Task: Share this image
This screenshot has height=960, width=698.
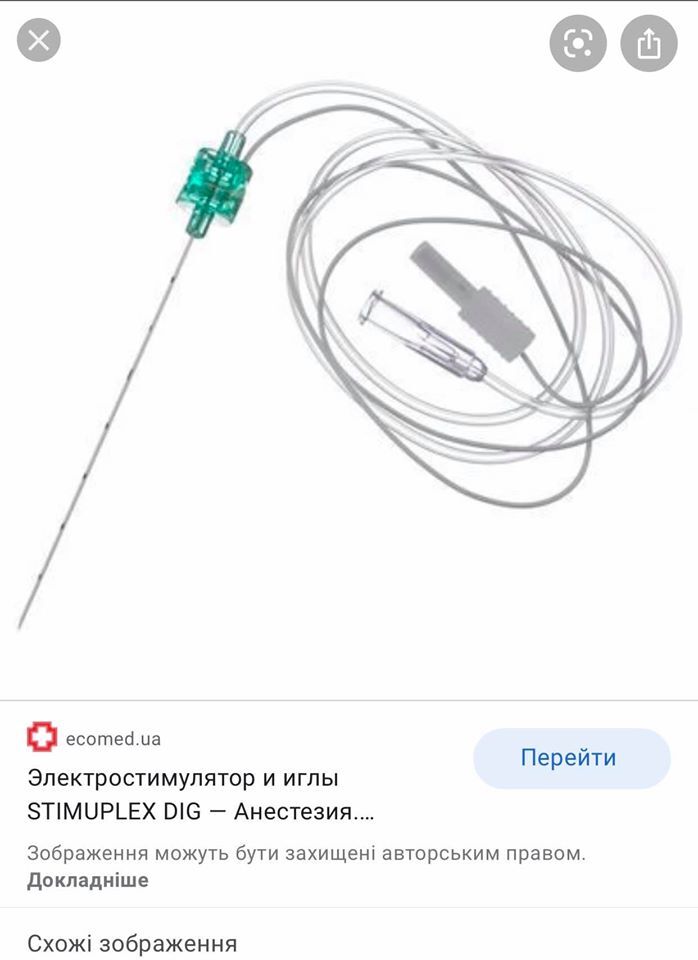Action: [x=649, y=43]
